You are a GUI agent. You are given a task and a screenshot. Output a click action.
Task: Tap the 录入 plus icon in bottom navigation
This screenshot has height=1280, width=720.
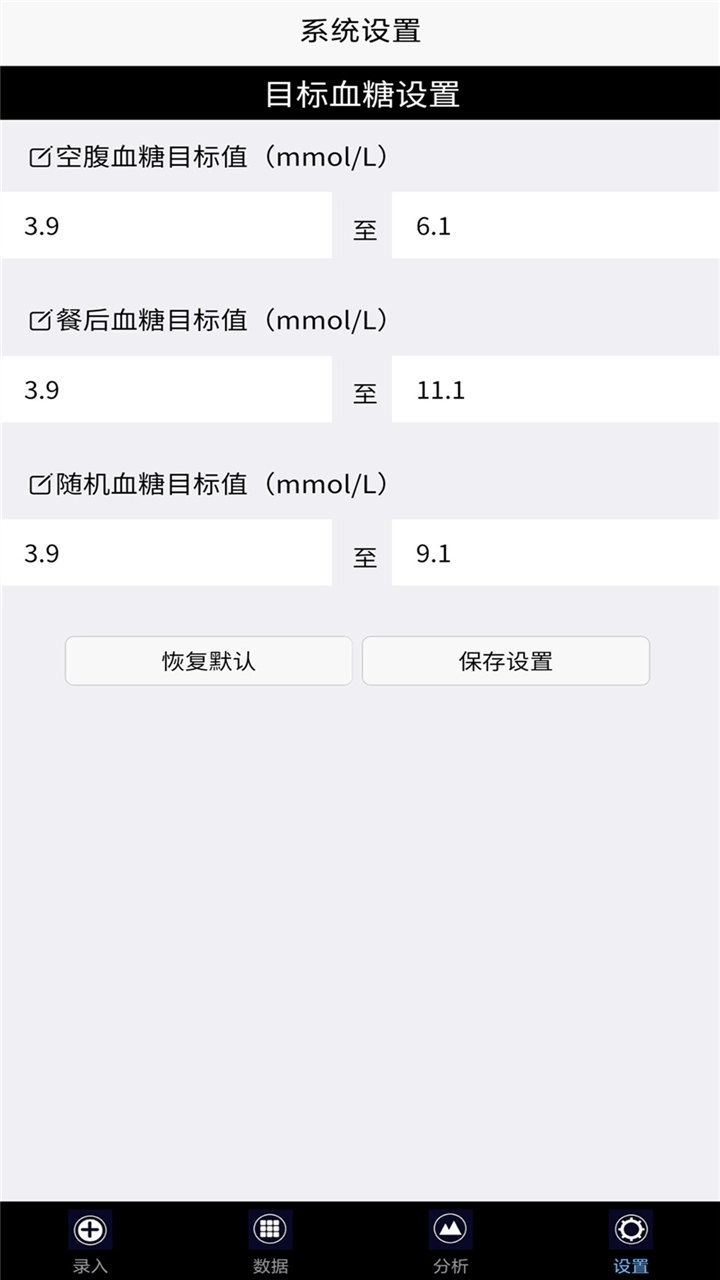pos(90,1229)
